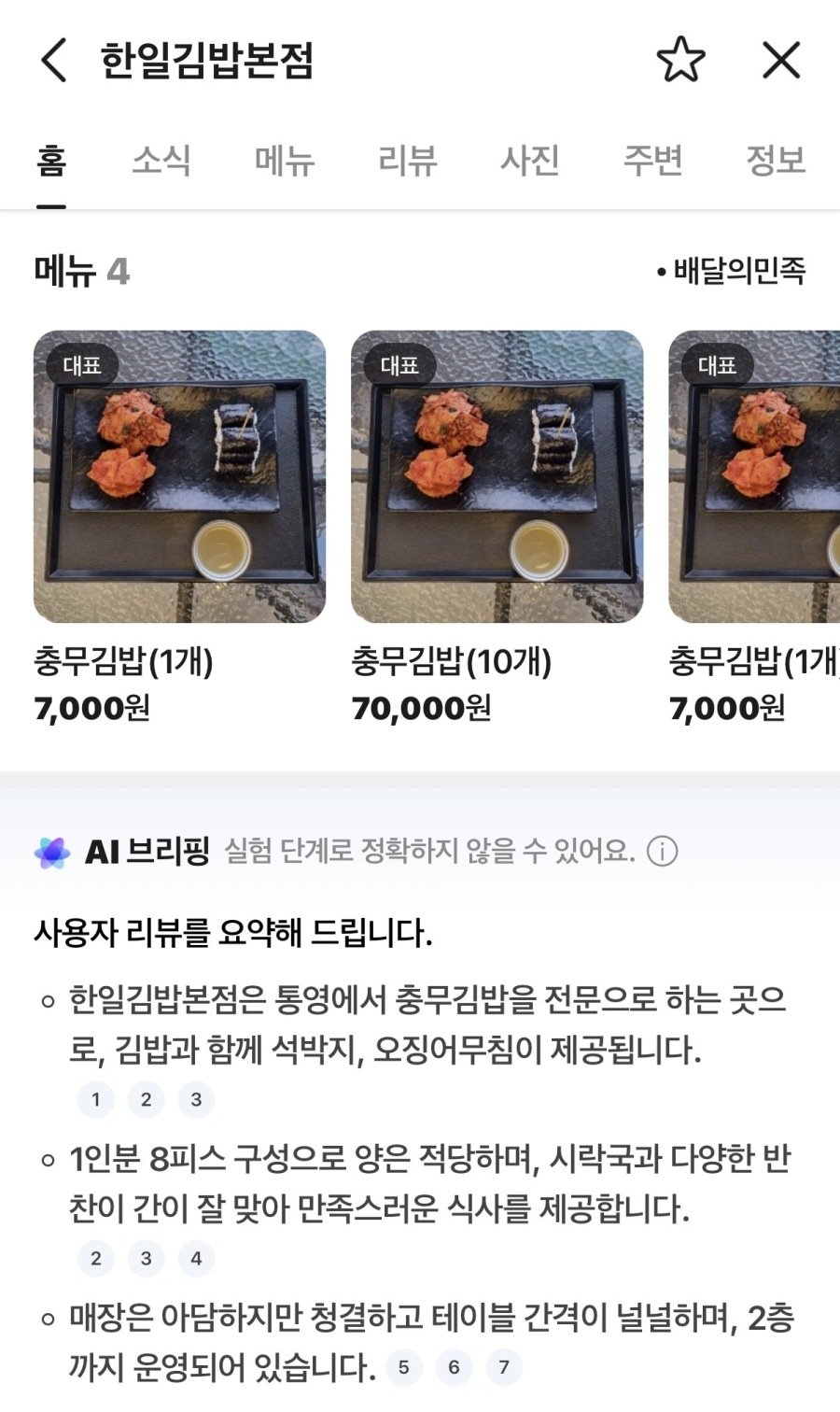The image size is (840, 1412).
Task: View the 사진 tab
Action: 530,161
